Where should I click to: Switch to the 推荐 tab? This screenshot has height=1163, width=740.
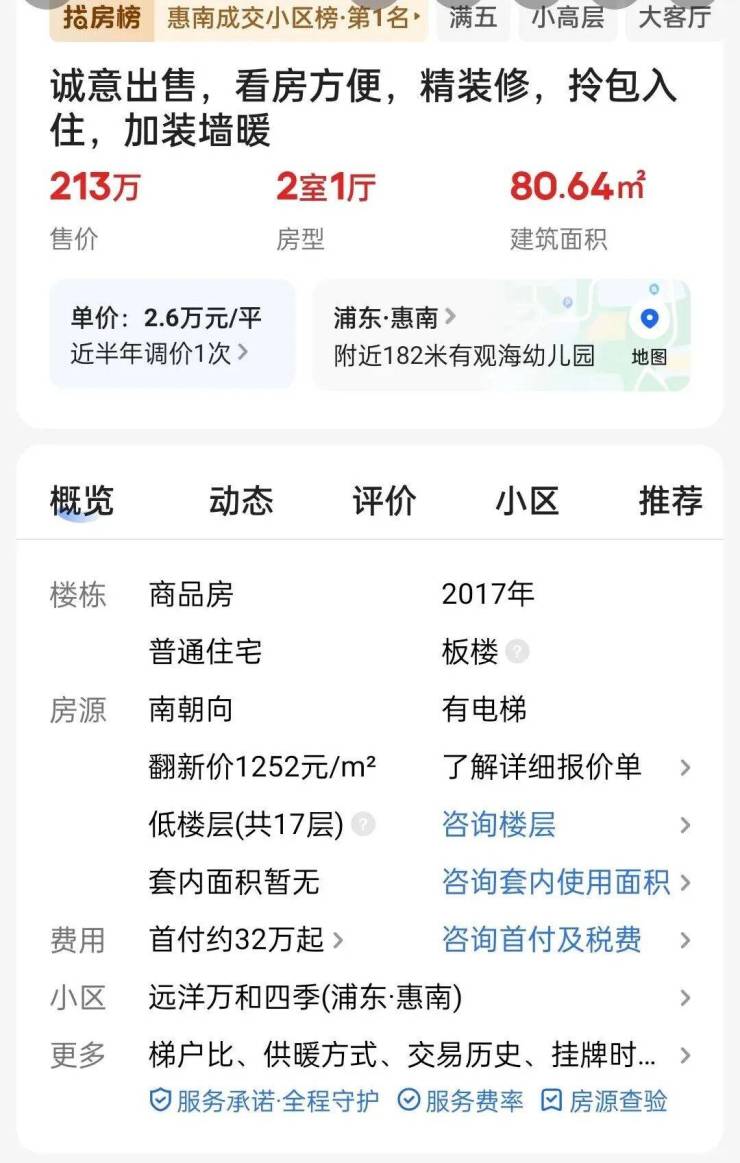coord(670,500)
